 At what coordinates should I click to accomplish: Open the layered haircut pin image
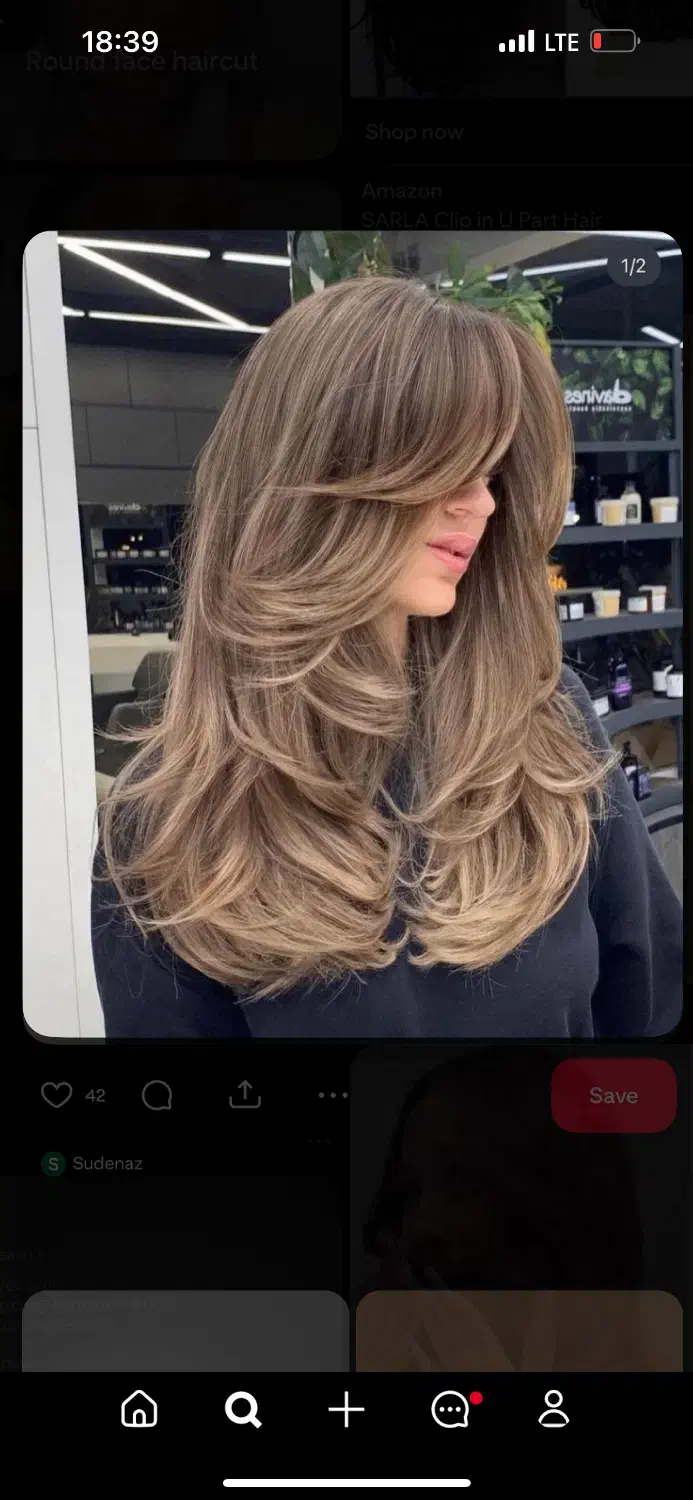pyautogui.click(x=352, y=634)
